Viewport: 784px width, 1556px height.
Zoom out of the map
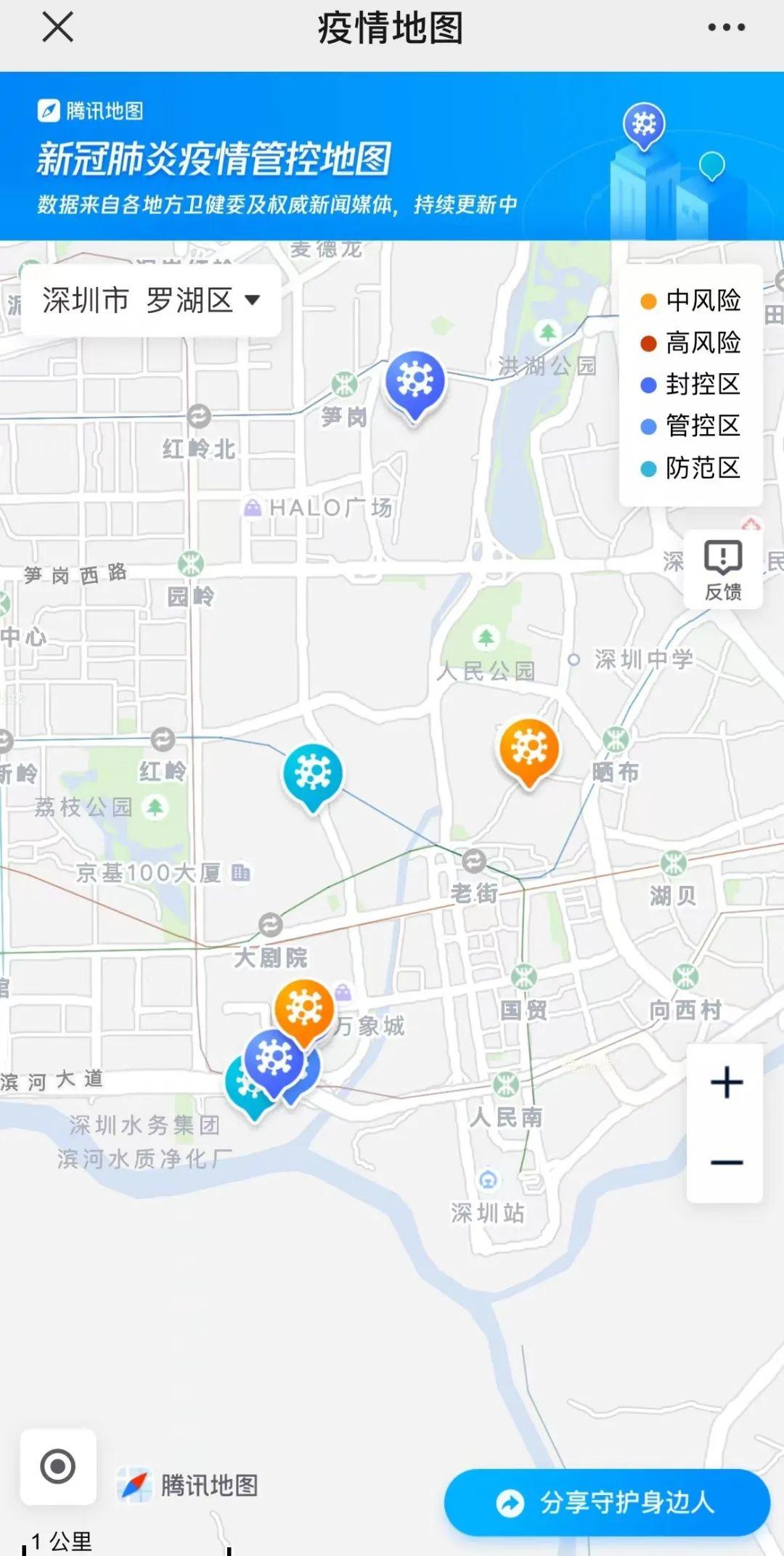coord(726,1162)
